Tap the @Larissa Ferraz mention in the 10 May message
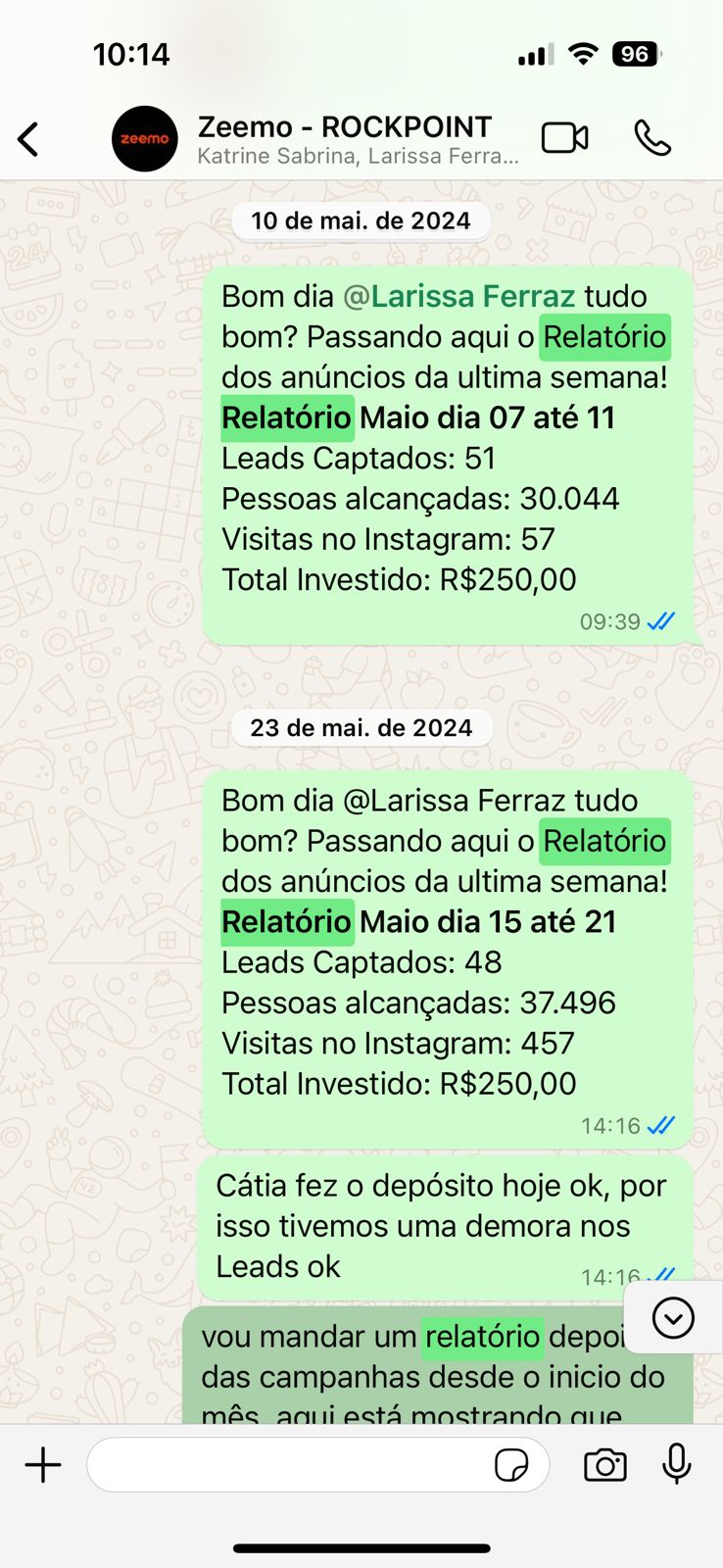 pos(458,296)
